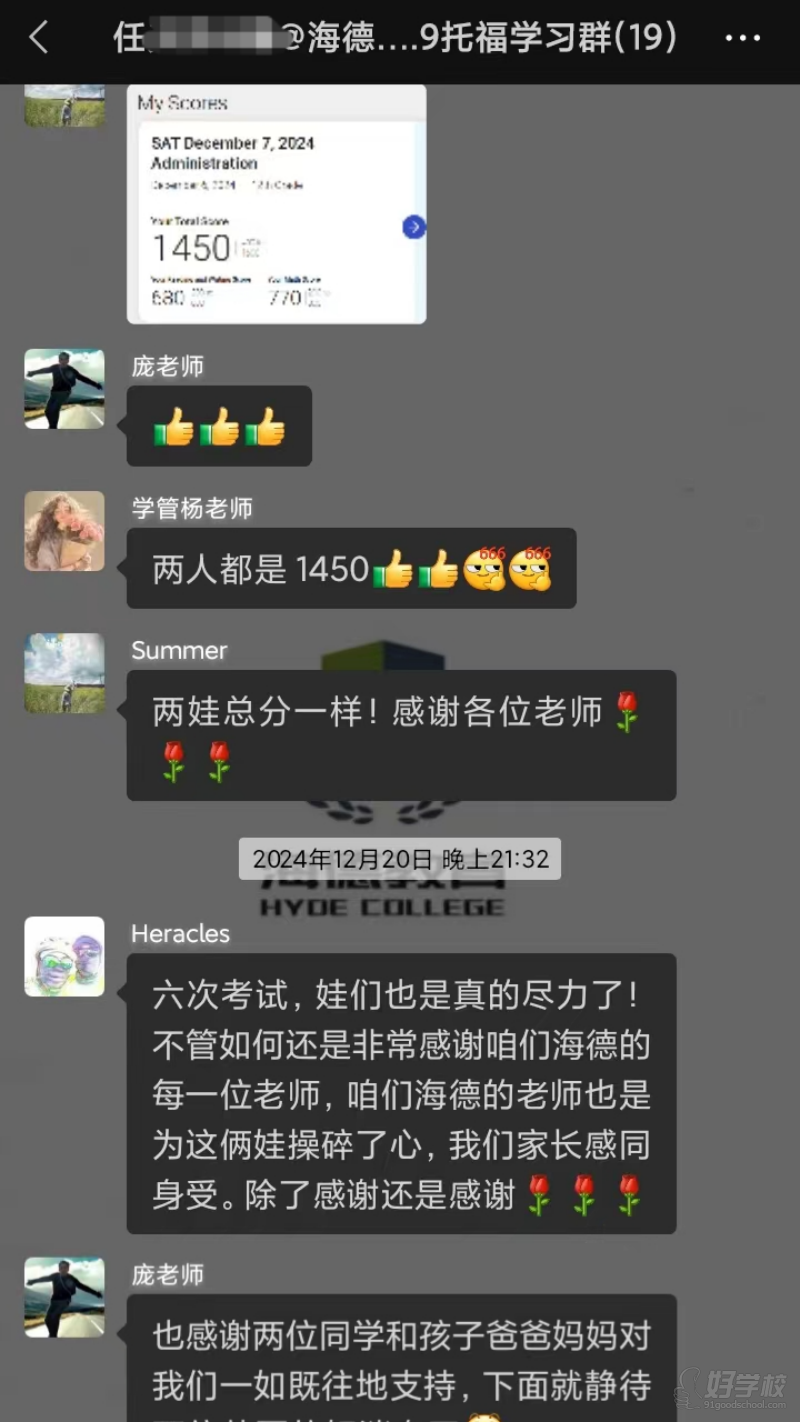Open 庞老师's avatar next to thumbs-up message
The image size is (800, 1422).
[64, 389]
